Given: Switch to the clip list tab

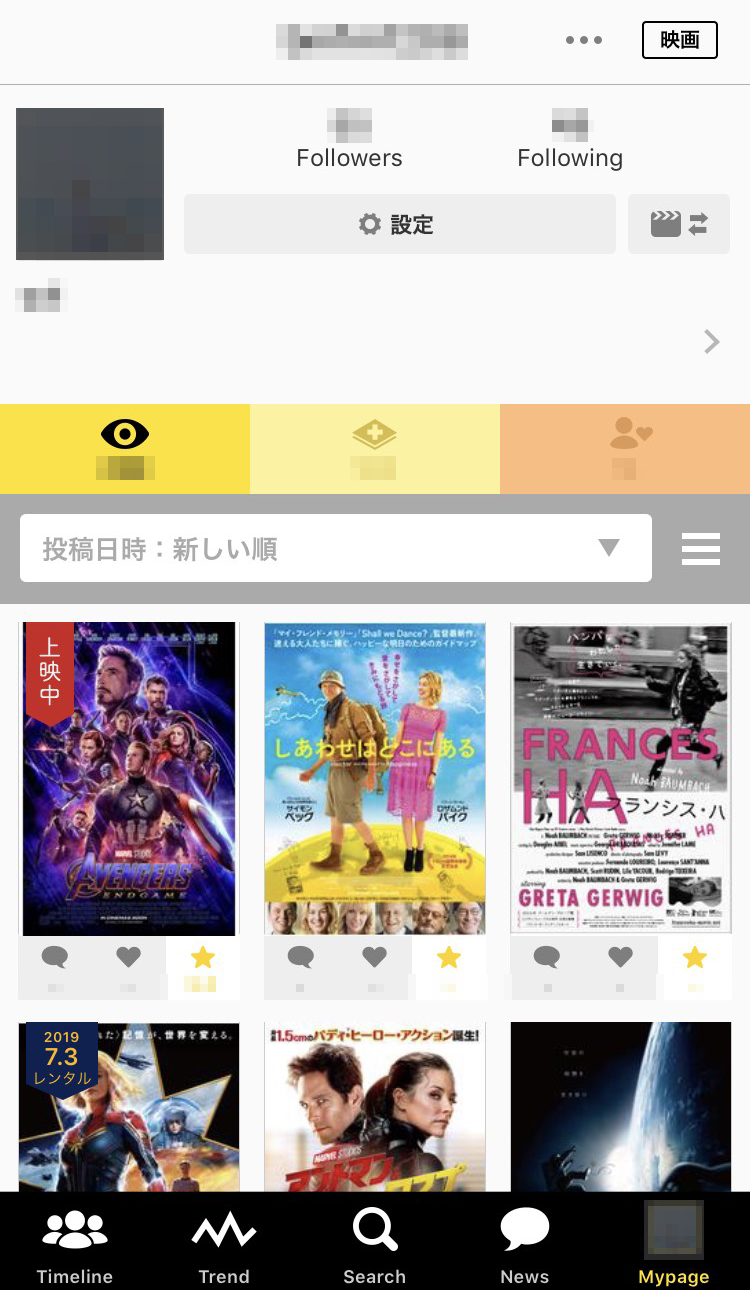Looking at the screenshot, I should point(374,448).
